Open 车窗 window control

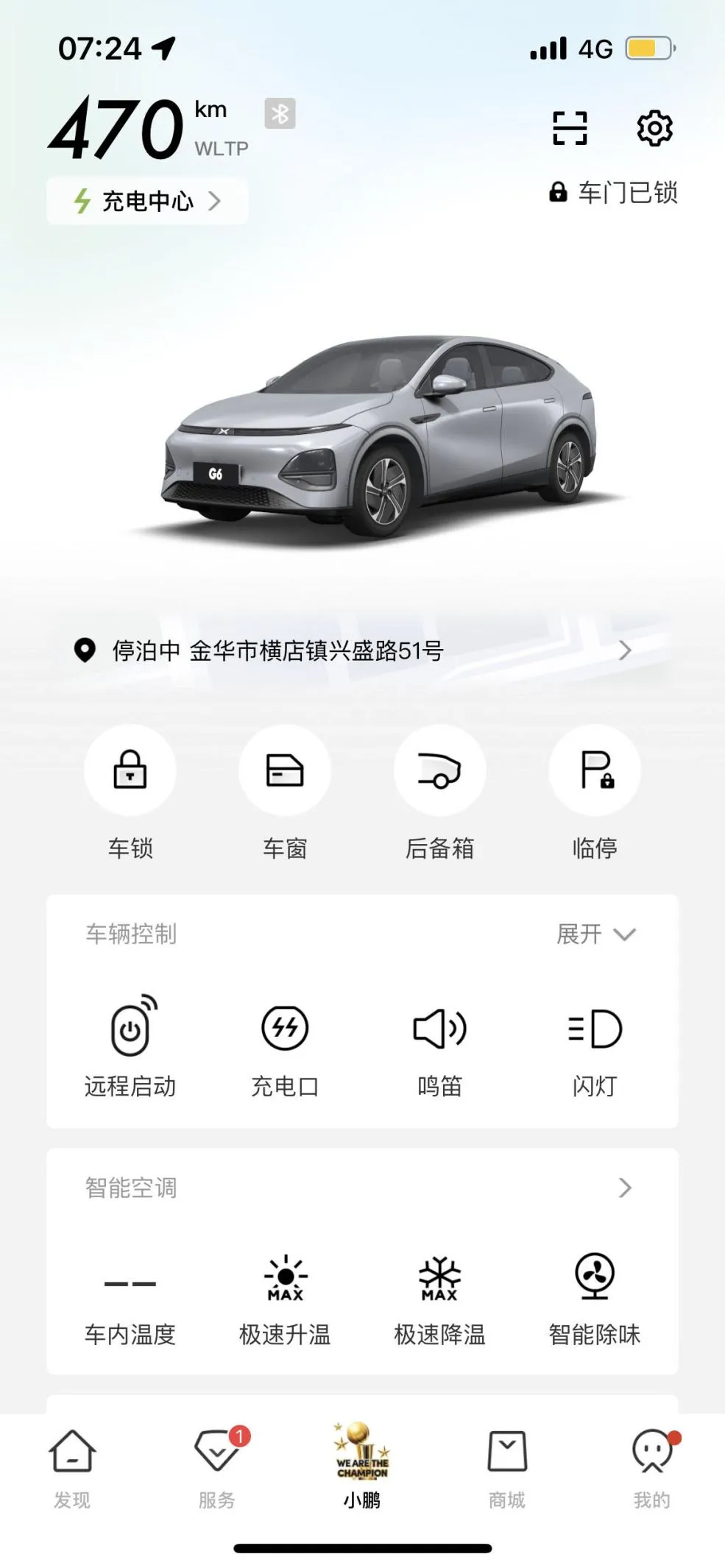click(285, 770)
